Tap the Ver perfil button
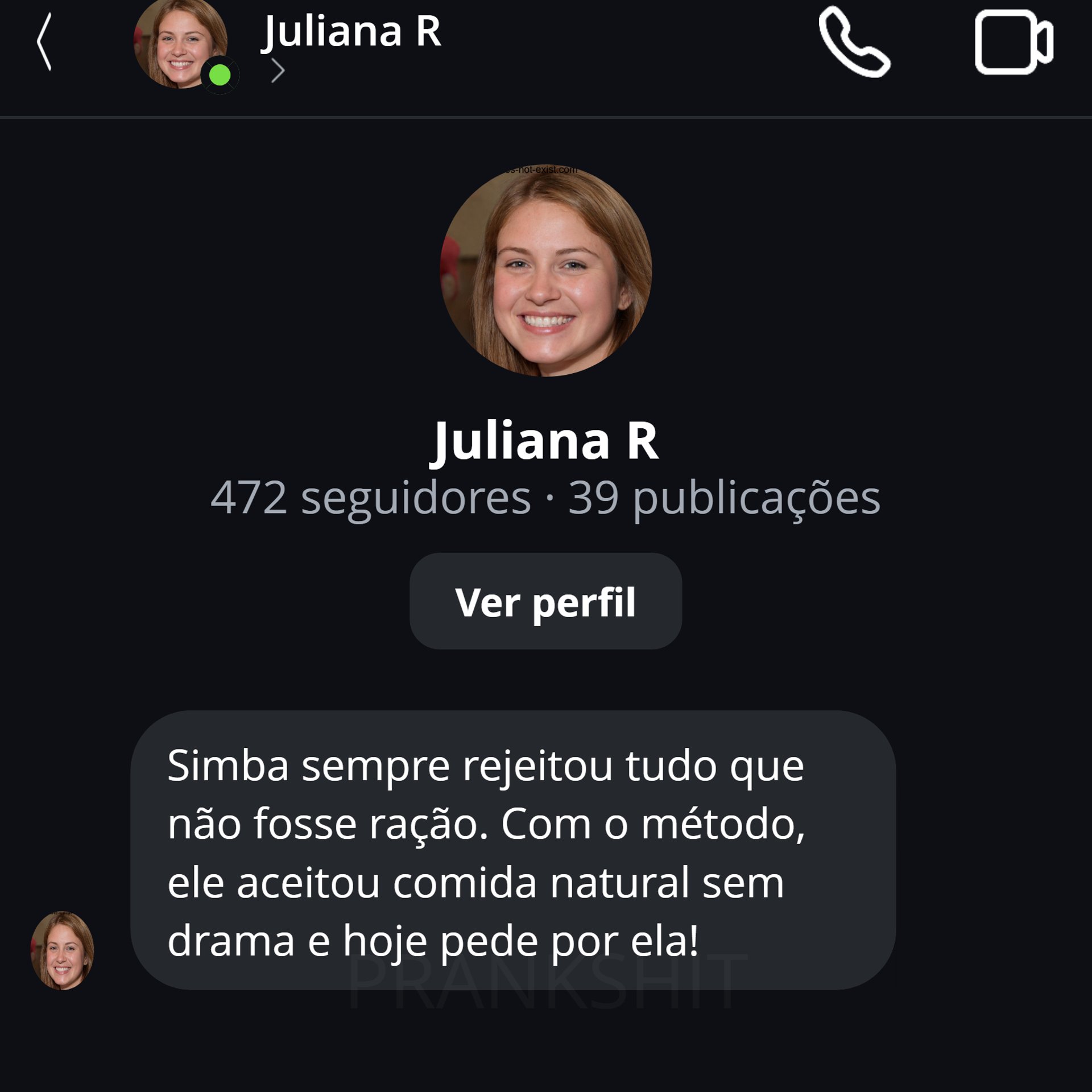The height and width of the screenshot is (1092, 1092). click(545, 601)
